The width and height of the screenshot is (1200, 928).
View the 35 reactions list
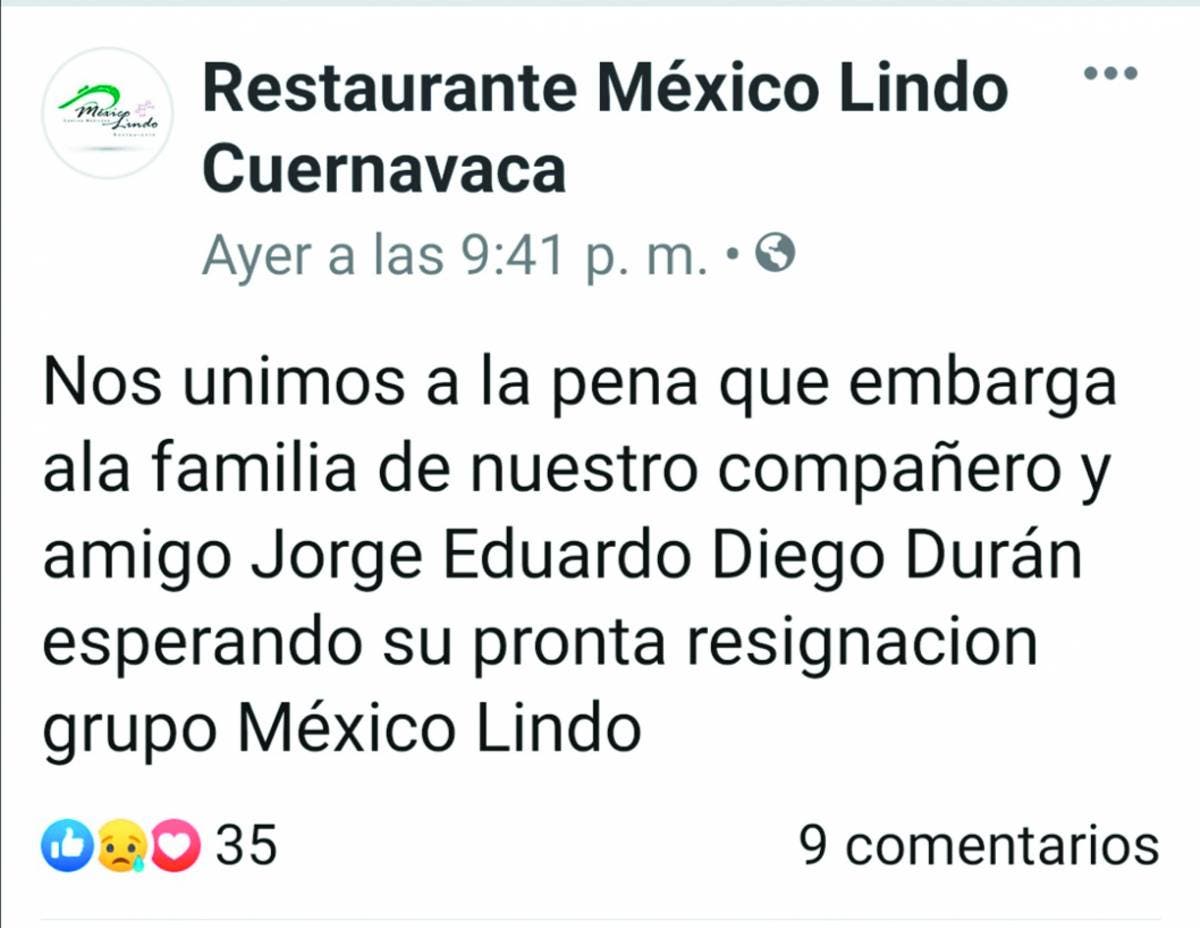159,847
